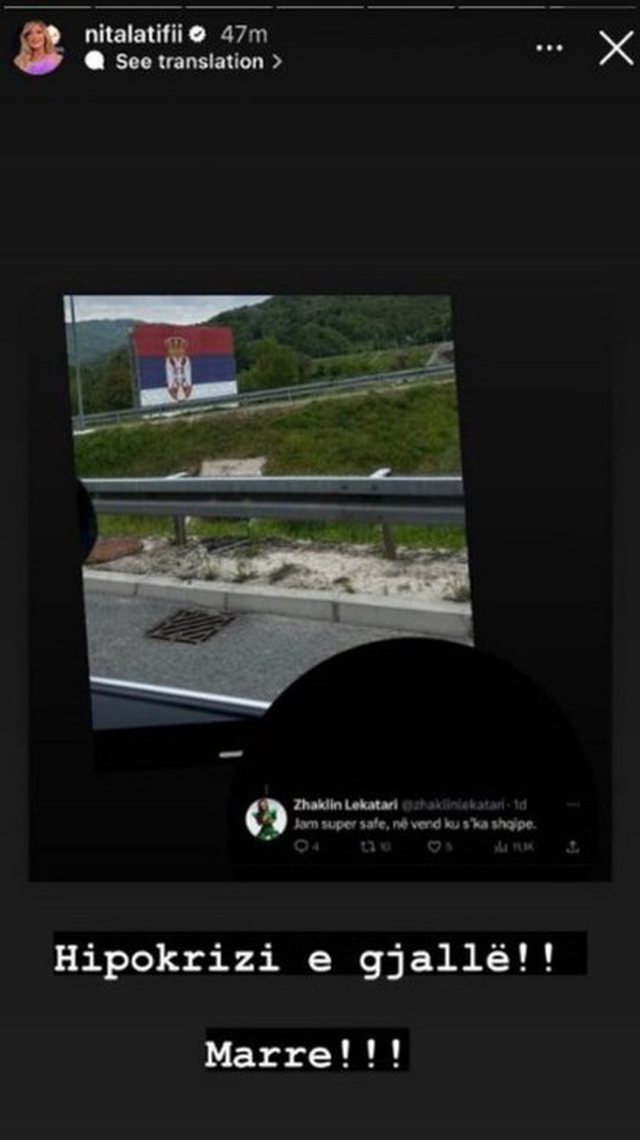Close the story viewer
The image size is (640, 1140).
click(615, 48)
